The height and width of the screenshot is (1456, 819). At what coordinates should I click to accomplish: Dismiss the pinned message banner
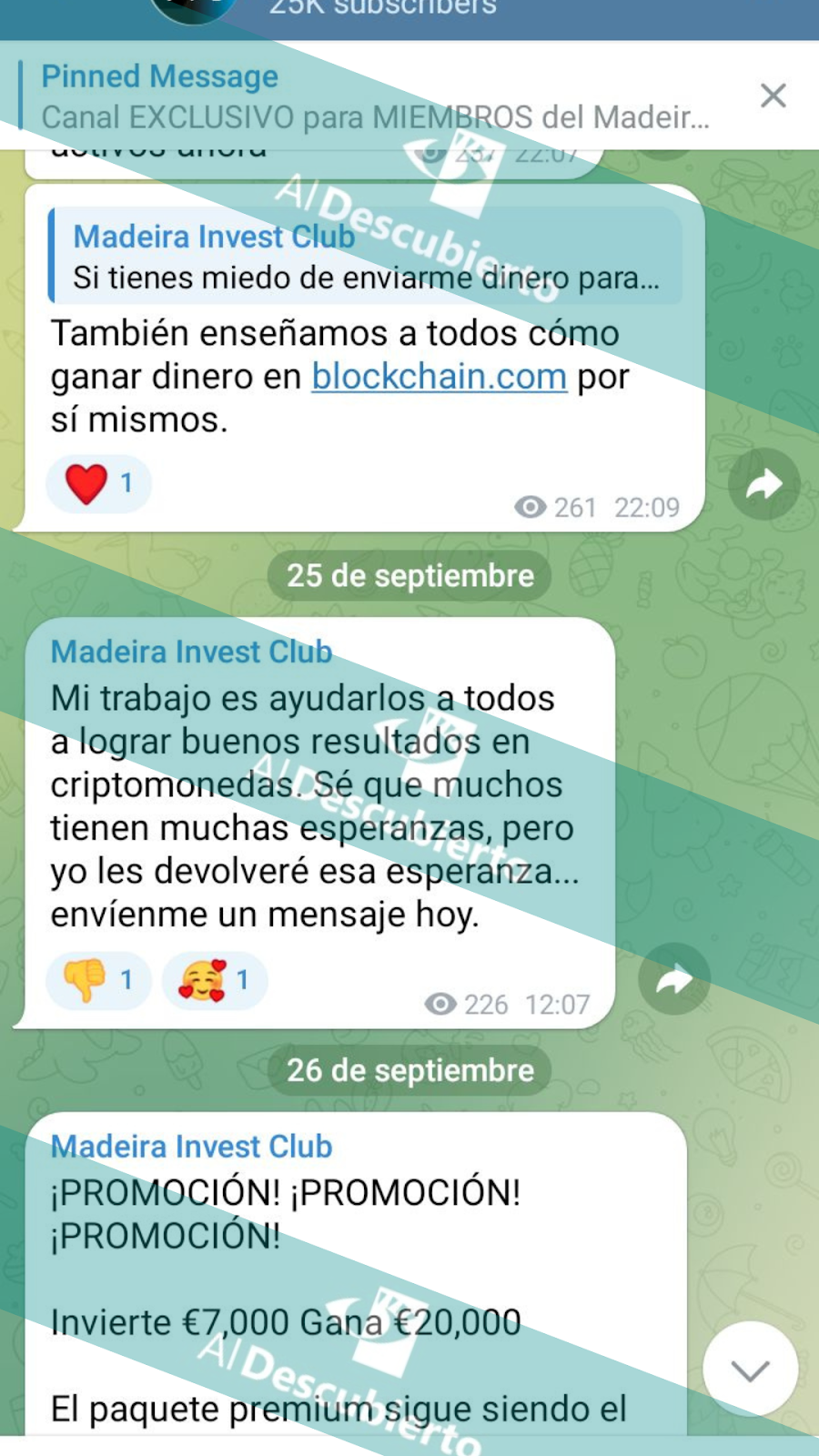773,96
